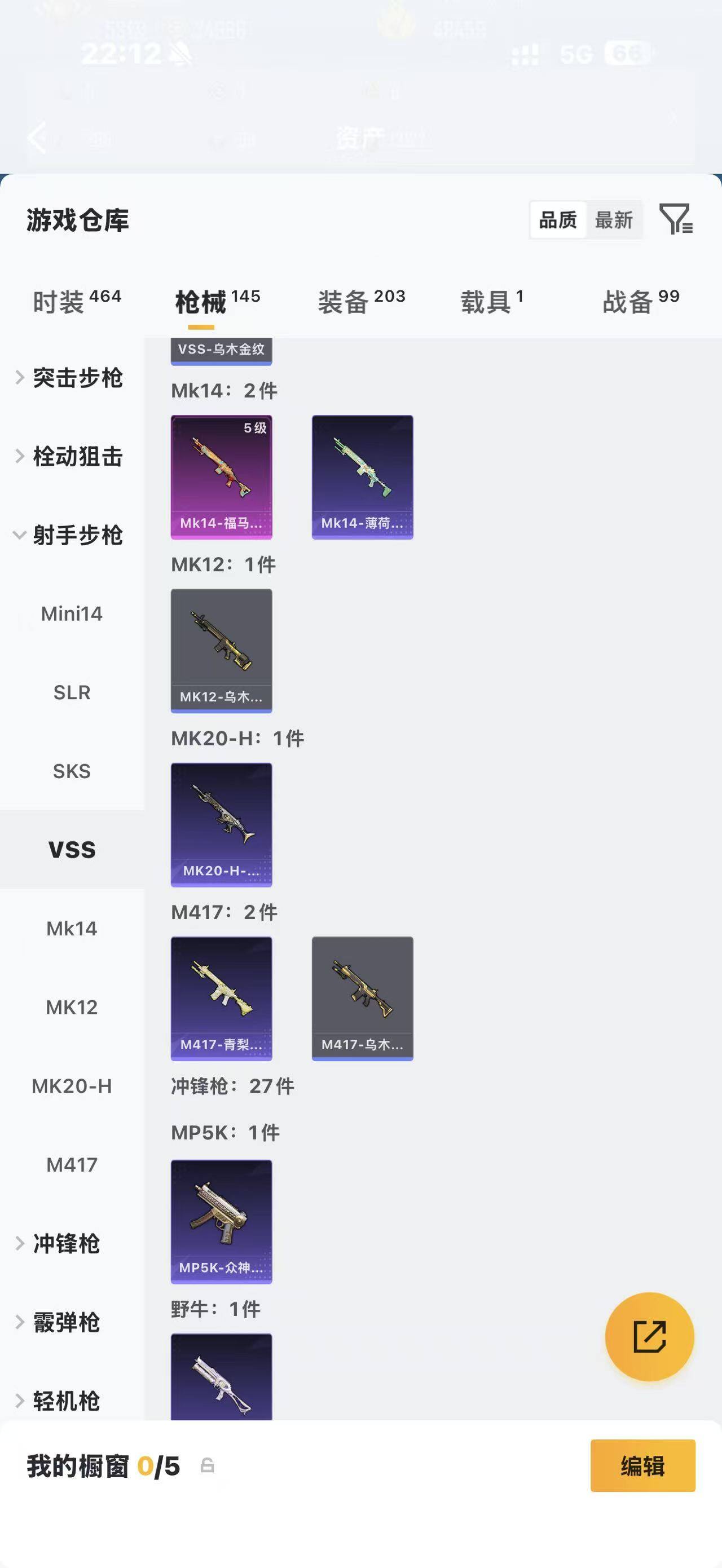
Task: Open the filter funnel icon
Action: [x=676, y=219]
